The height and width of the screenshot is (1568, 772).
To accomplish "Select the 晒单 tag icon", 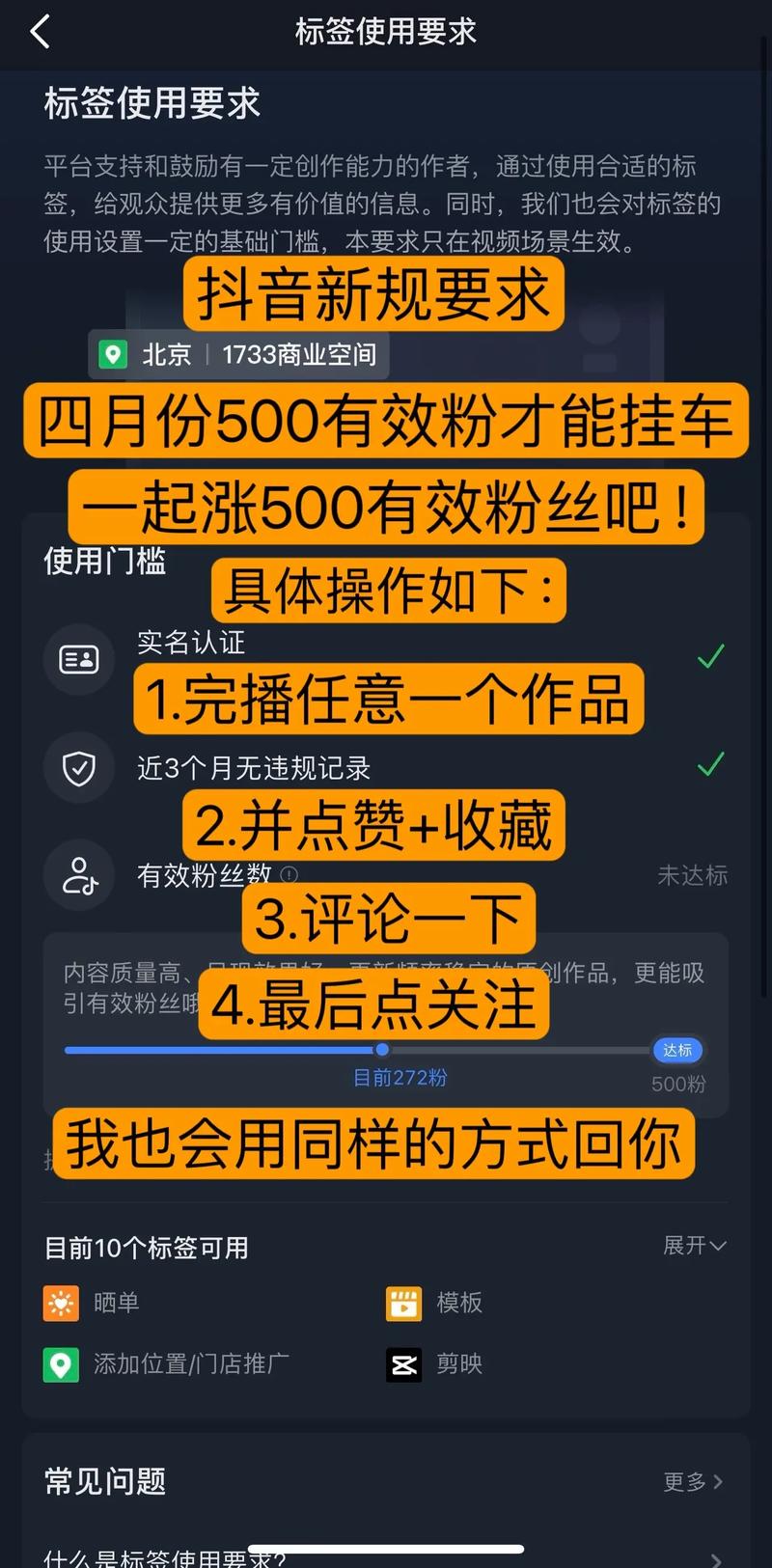I will (61, 1303).
